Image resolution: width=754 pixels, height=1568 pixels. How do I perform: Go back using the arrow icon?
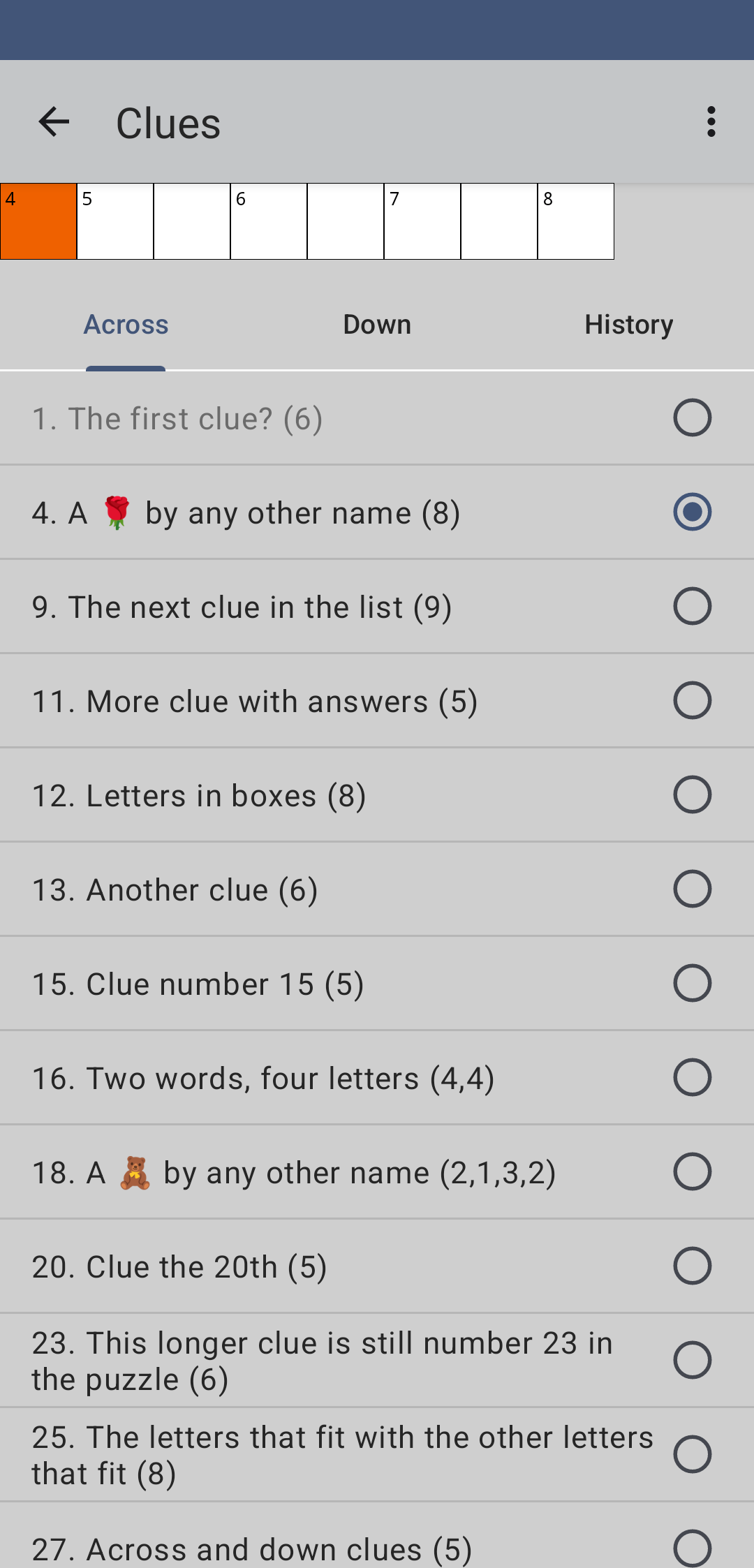pos(54,122)
